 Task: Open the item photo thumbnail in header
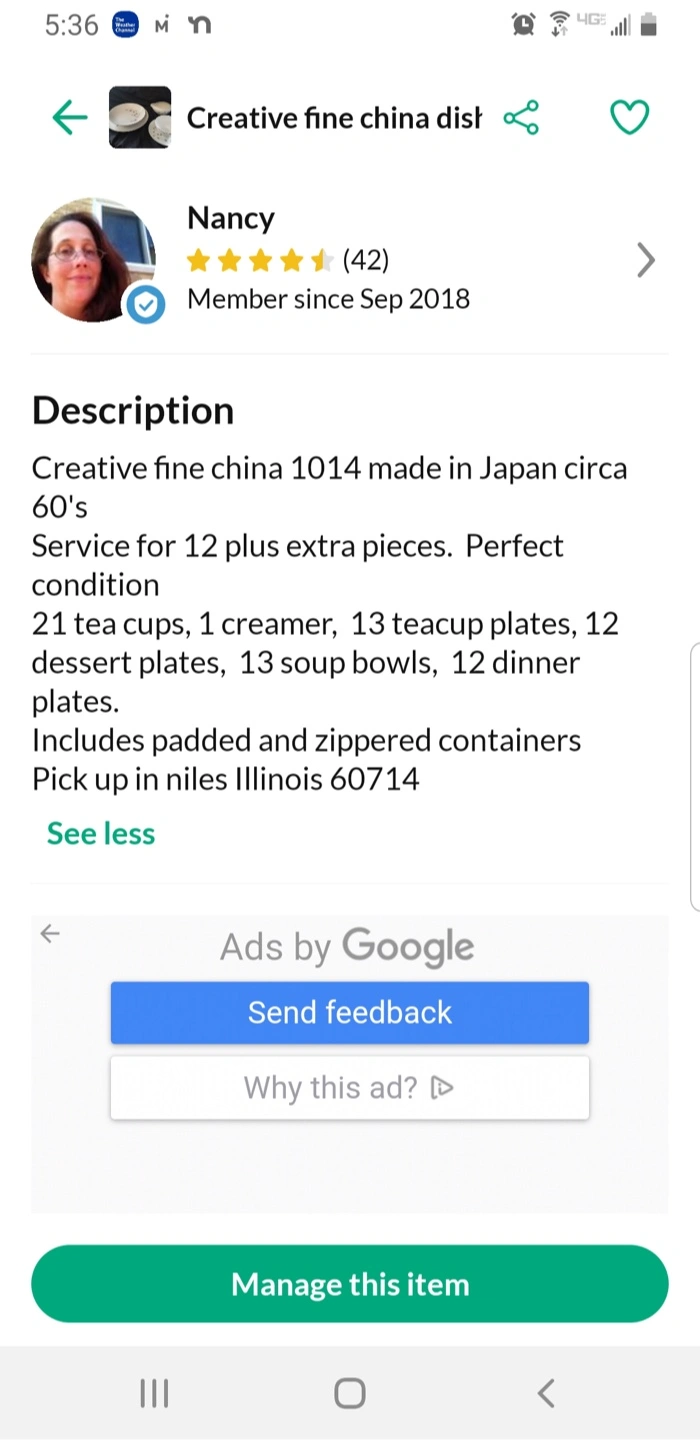point(140,118)
